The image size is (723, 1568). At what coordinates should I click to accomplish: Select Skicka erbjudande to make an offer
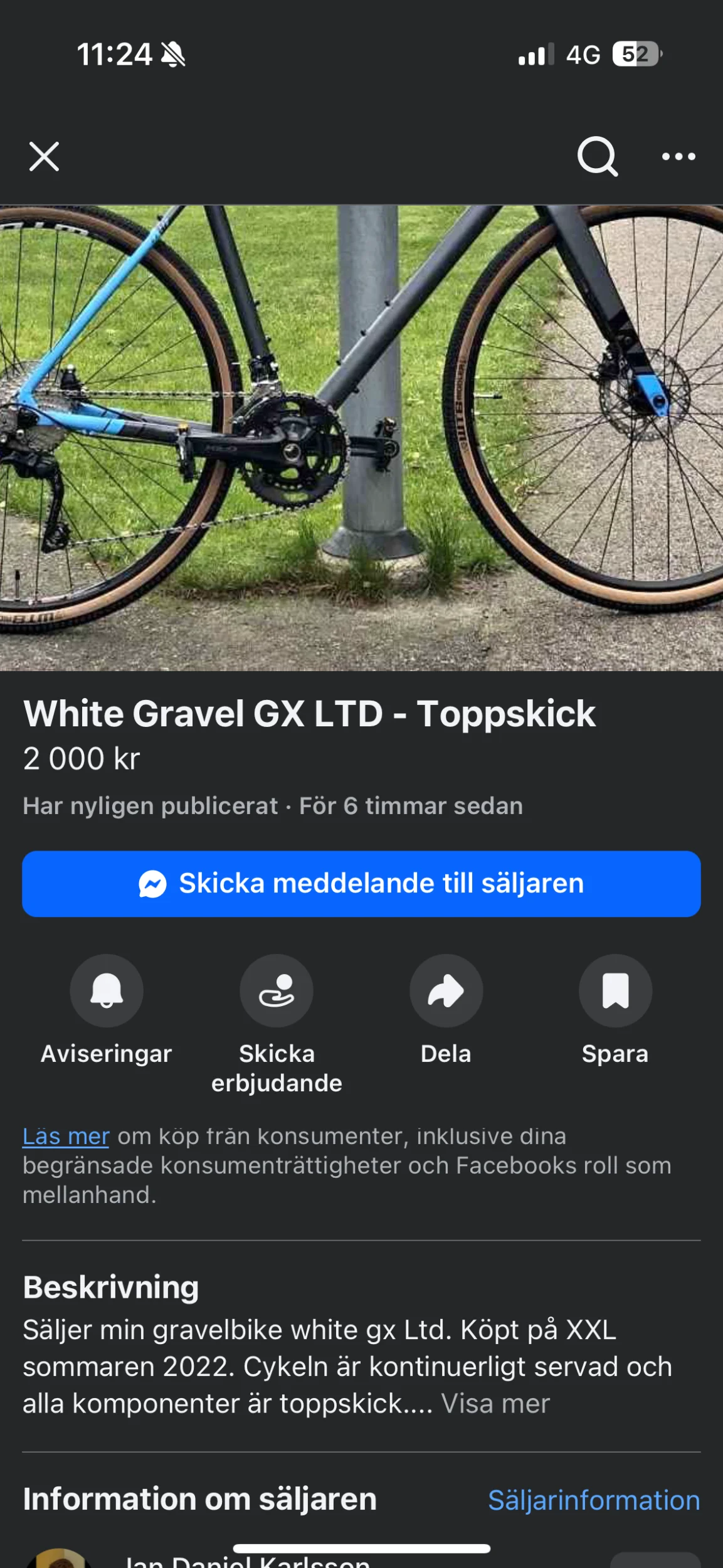277,991
